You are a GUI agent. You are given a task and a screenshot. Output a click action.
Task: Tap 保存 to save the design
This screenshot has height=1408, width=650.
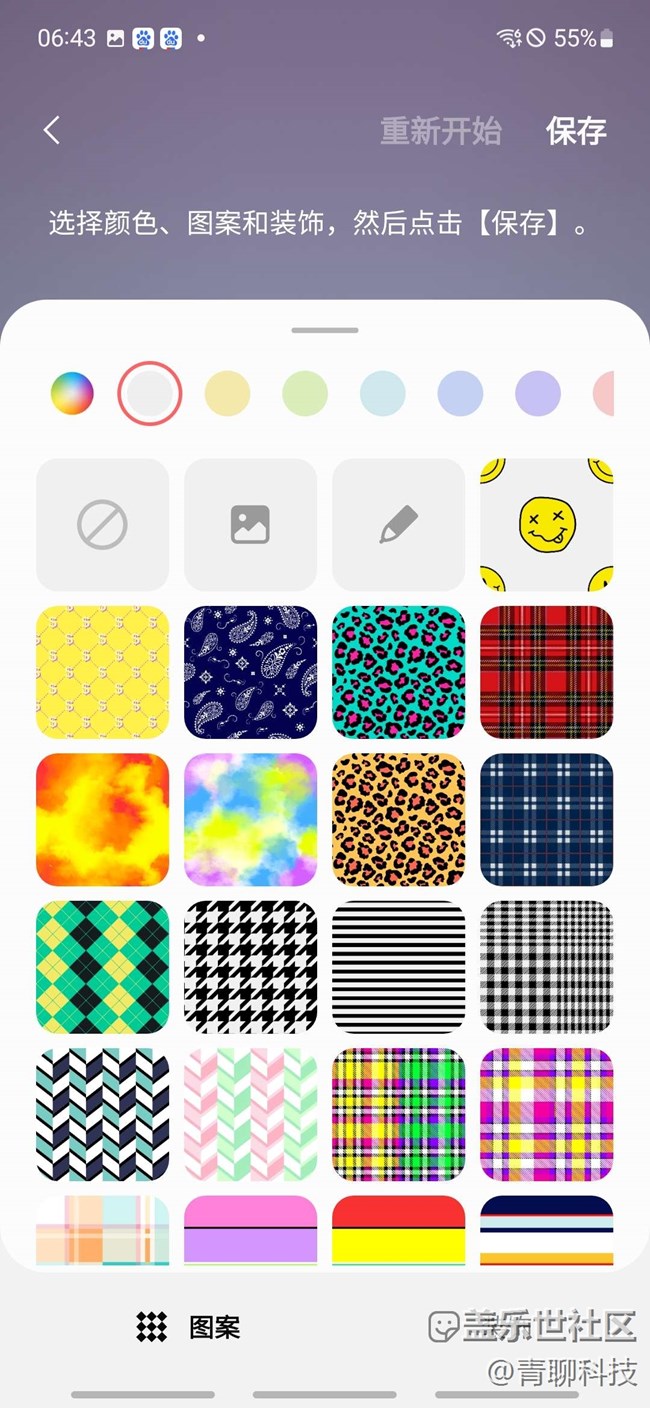point(576,131)
